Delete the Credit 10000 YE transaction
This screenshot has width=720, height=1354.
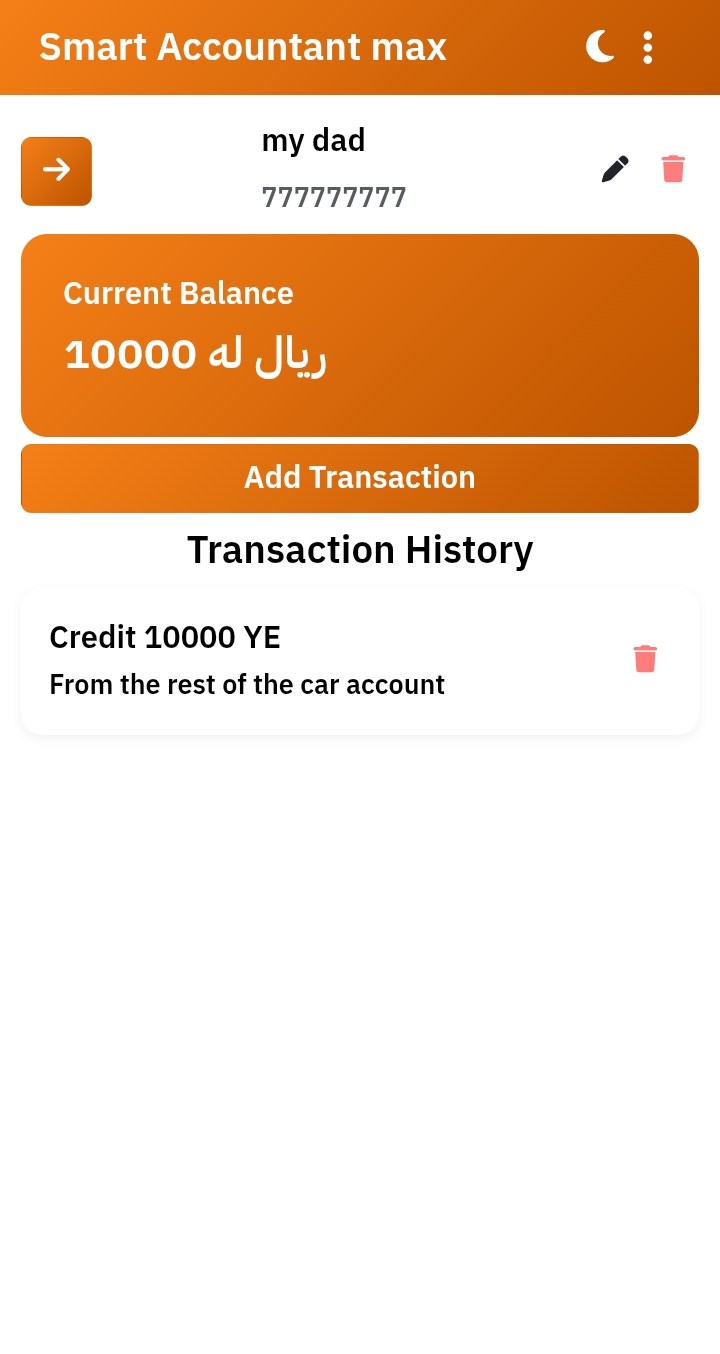coord(645,659)
